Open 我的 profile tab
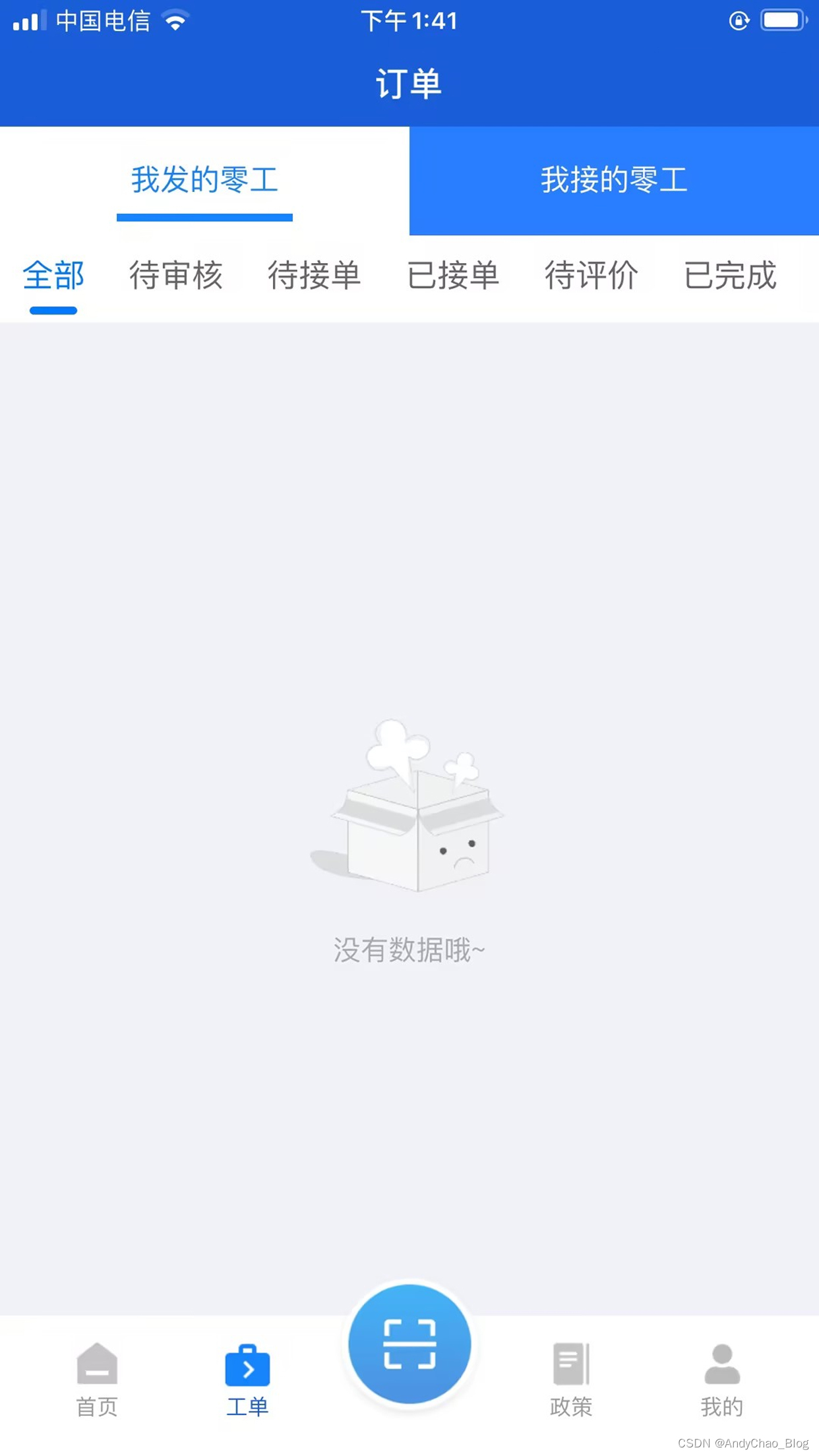 (x=721, y=1380)
